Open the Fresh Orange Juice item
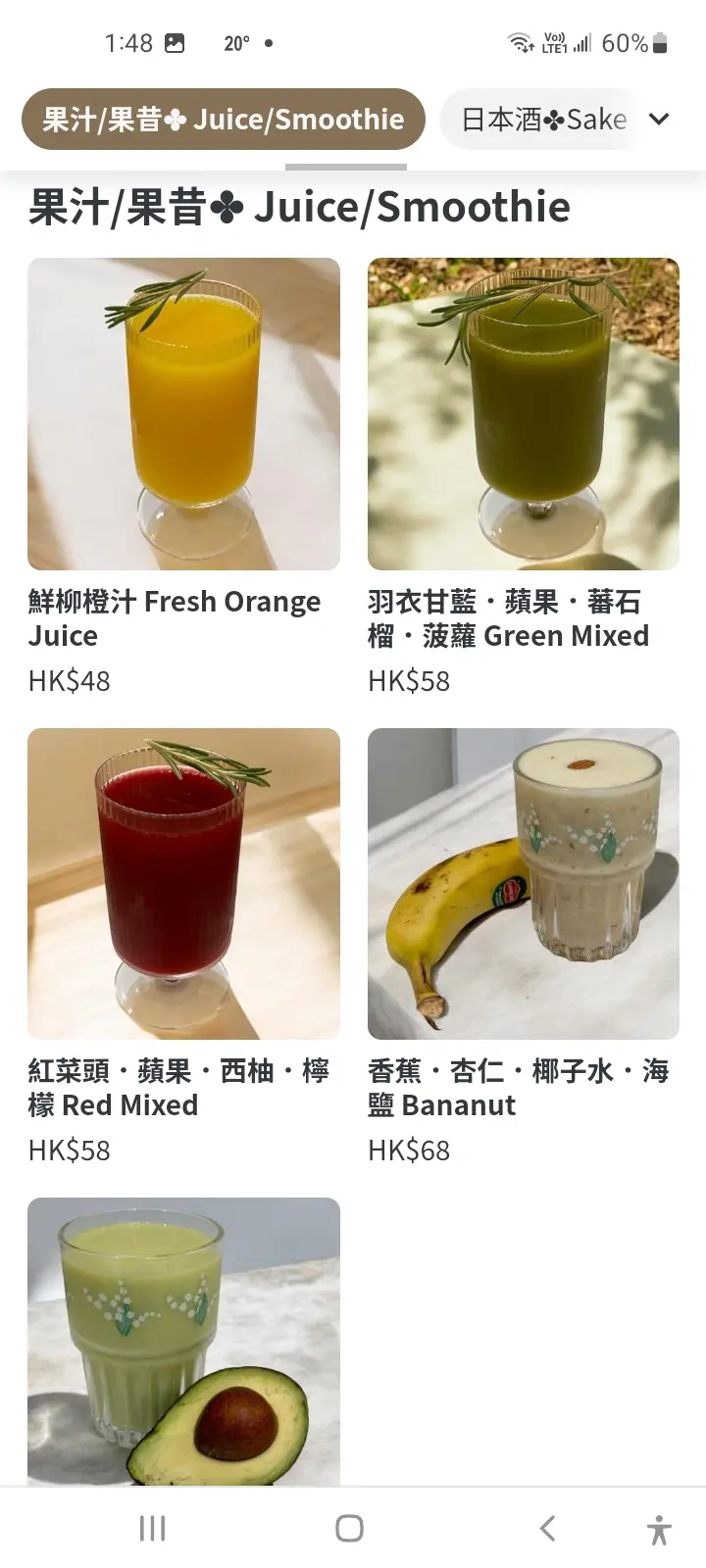This screenshot has height=1568, width=706. (x=183, y=415)
